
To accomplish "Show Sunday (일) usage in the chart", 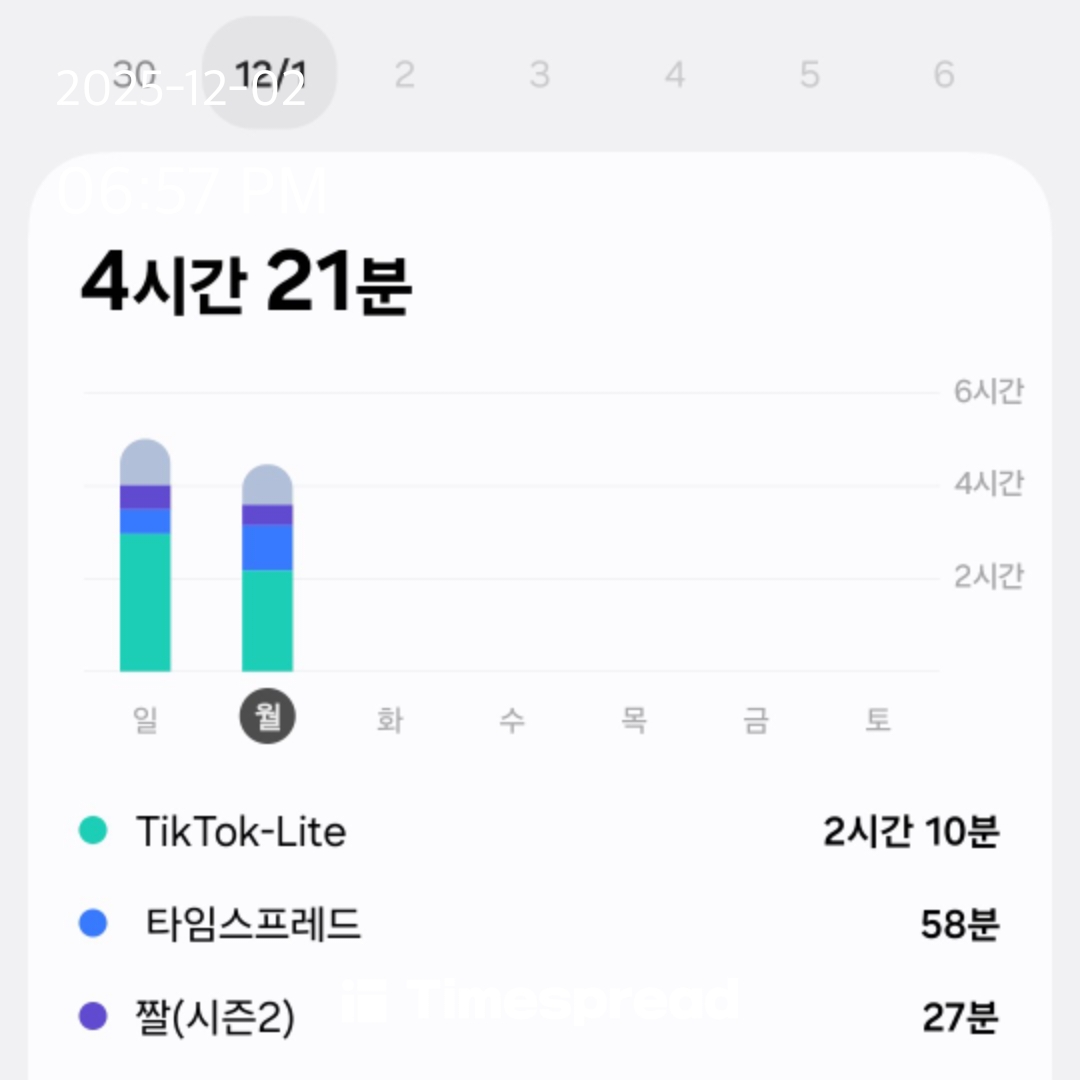I will coord(145,719).
